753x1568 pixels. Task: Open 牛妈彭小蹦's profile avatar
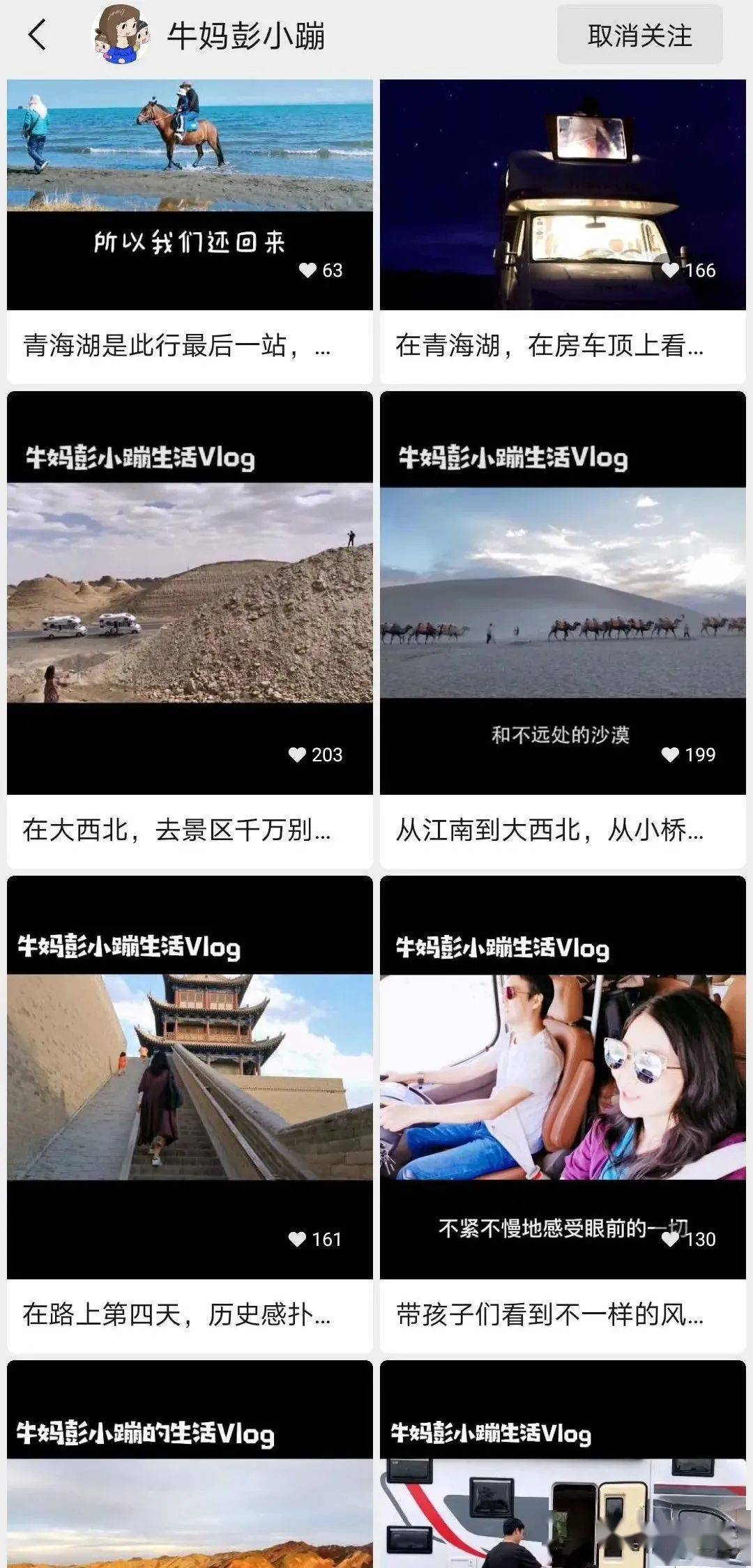pyautogui.click(x=122, y=34)
